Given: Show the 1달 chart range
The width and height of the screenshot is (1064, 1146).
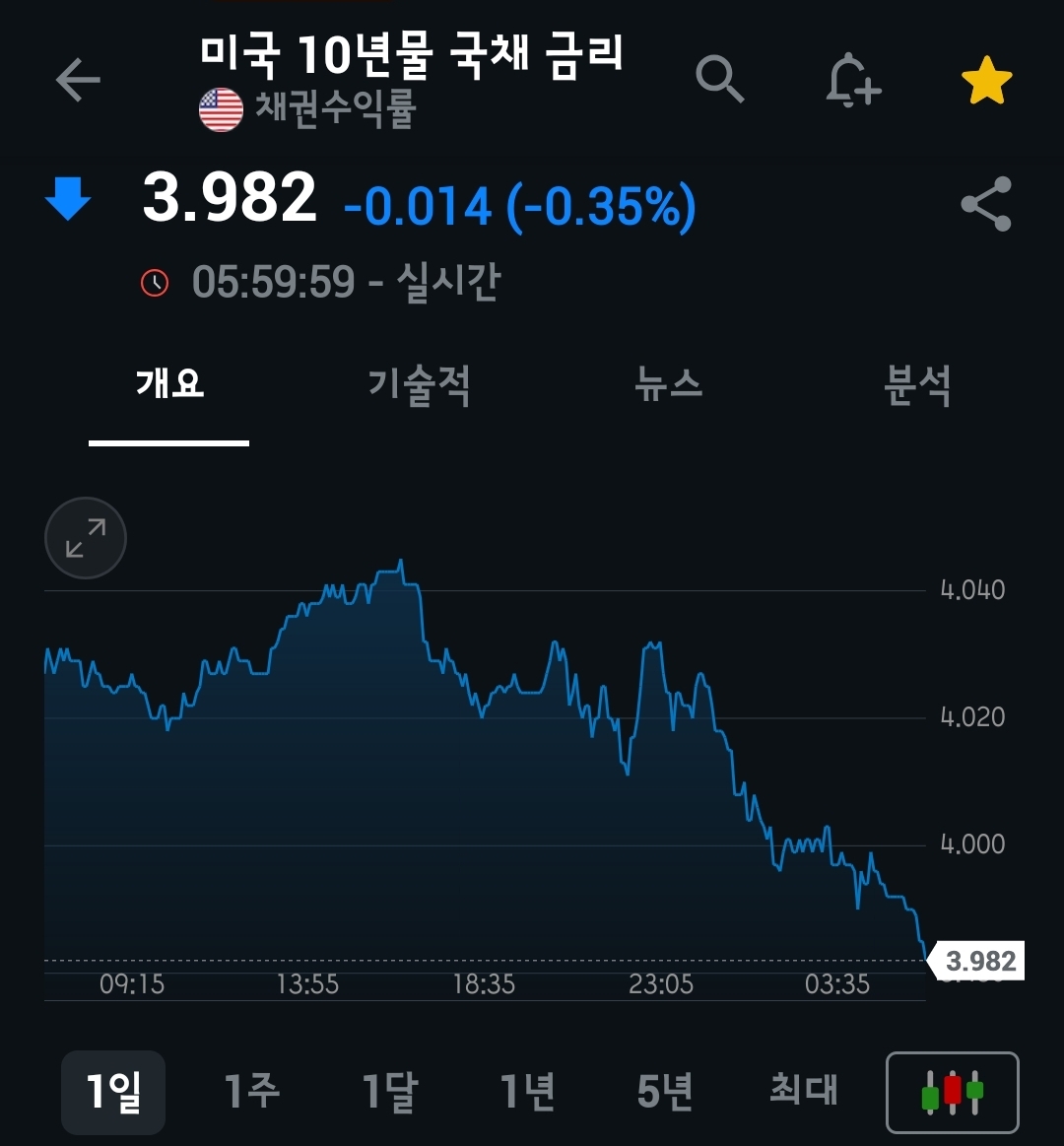Looking at the screenshot, I should tap(390, 1092).
